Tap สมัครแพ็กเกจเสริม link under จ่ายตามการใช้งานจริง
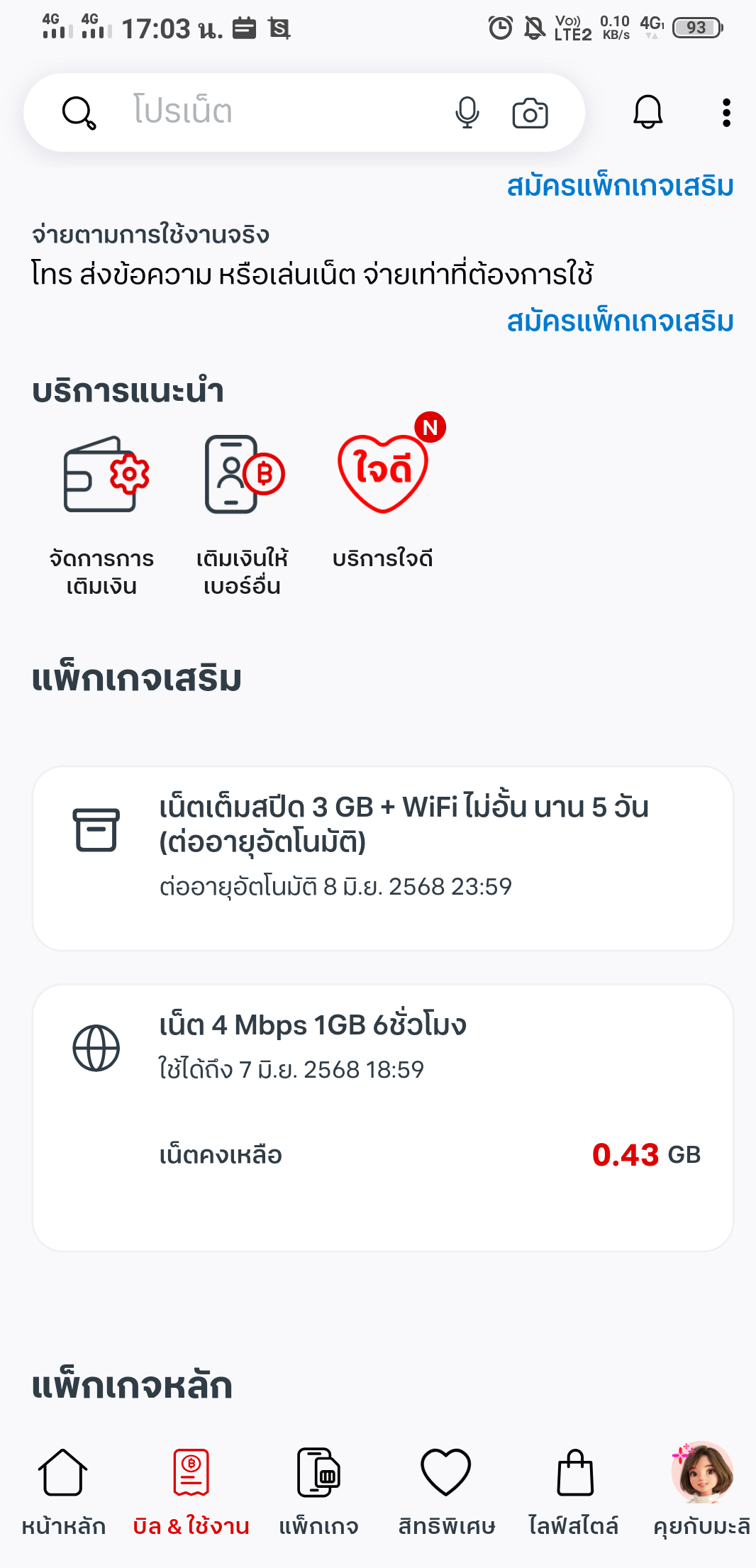756x1568 pixels. point(620,322)
